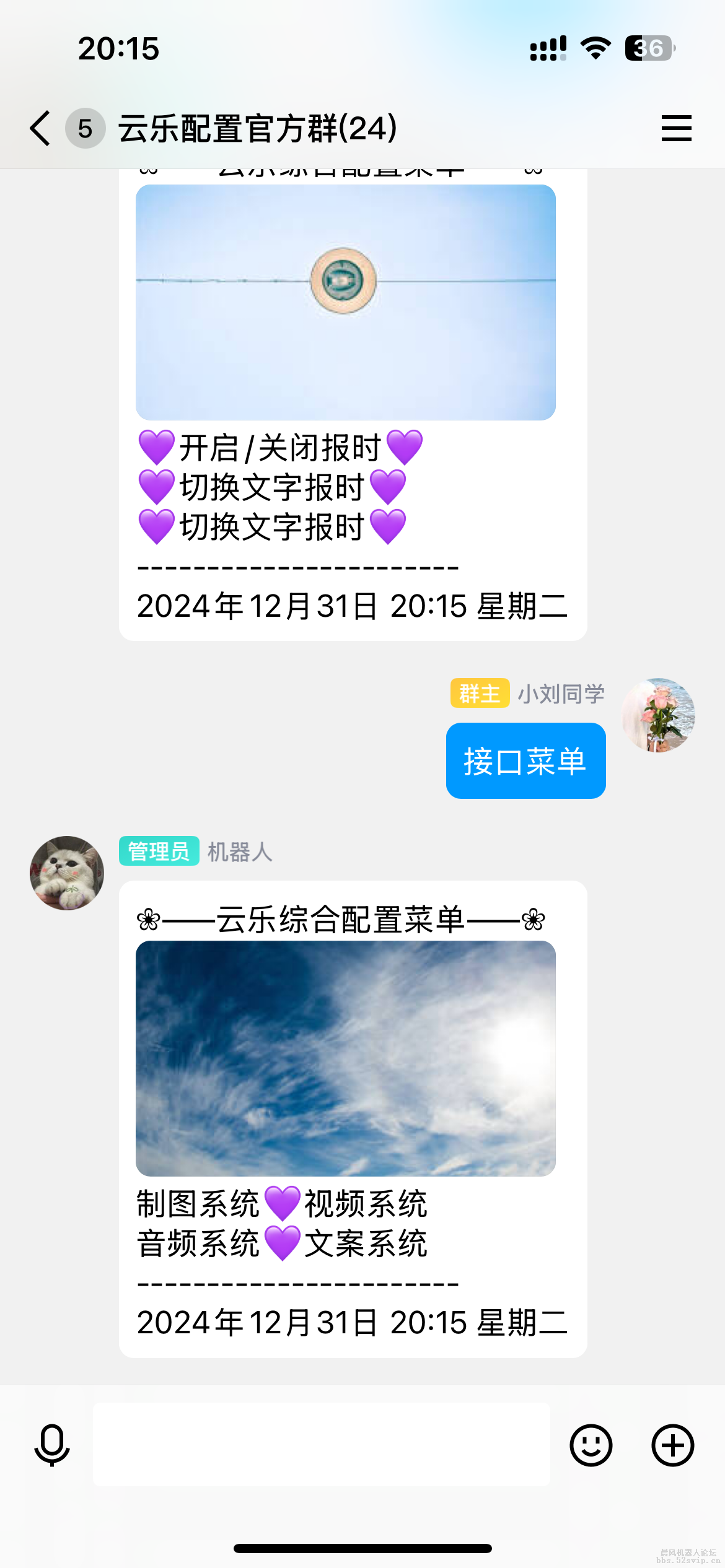Image resolution: width=725 pixels, height=1568 pixels.
Task: Open the group menu via hamburger icon
Action: tap(677, 128)
